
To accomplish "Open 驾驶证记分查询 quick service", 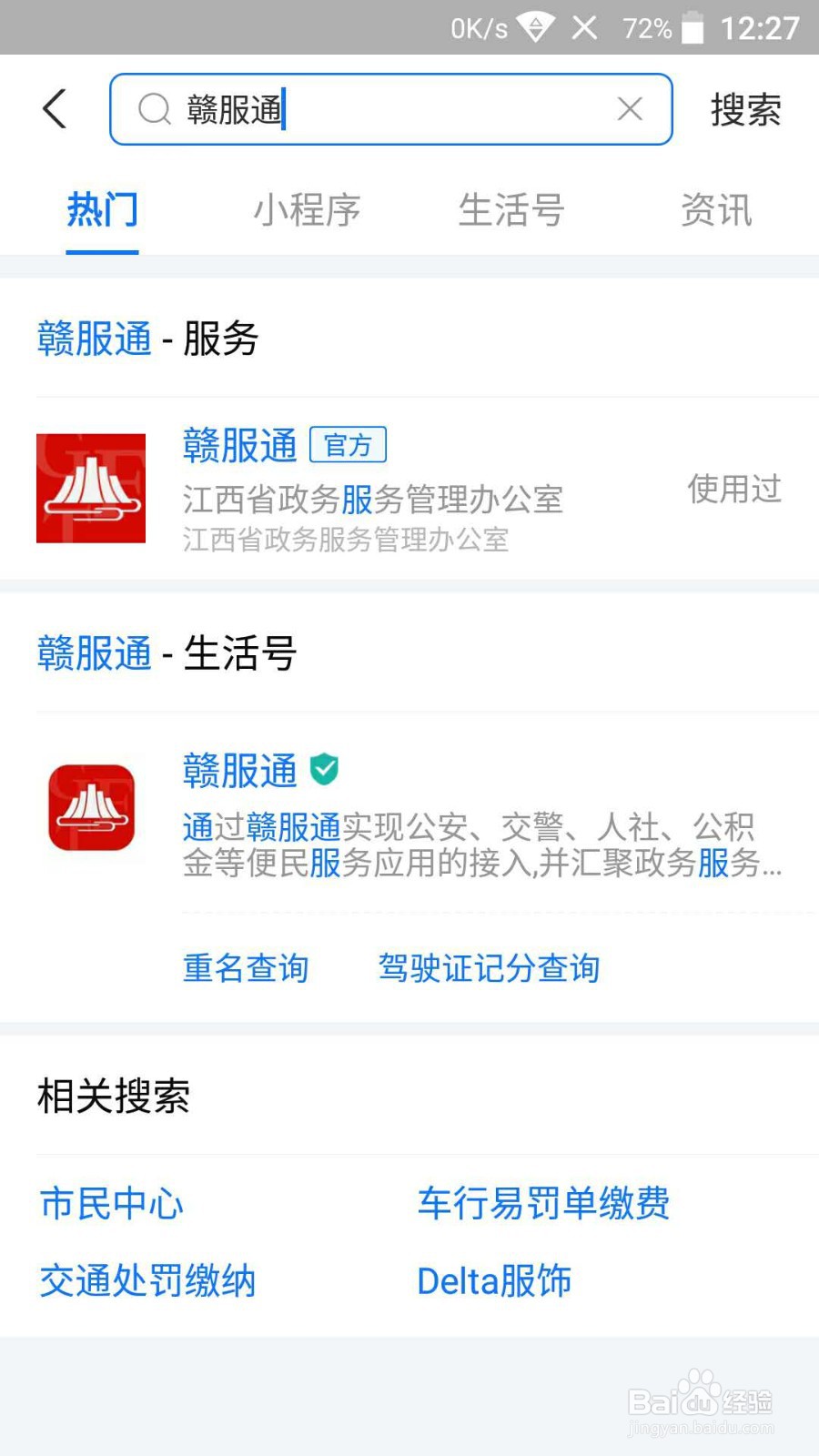I will click(489, 968).
